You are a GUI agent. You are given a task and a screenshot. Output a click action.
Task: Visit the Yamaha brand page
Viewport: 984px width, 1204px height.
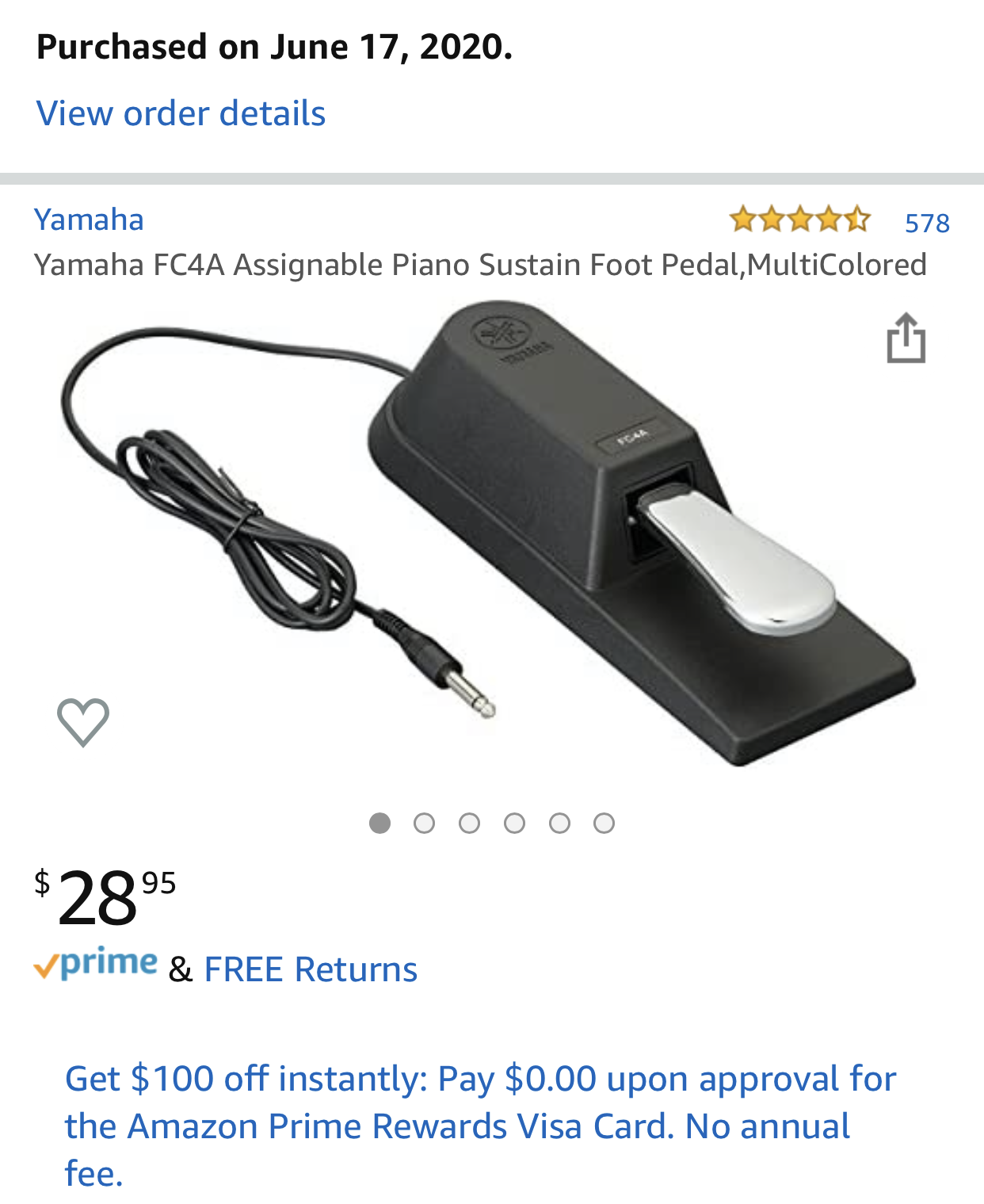tap(89, 220)
